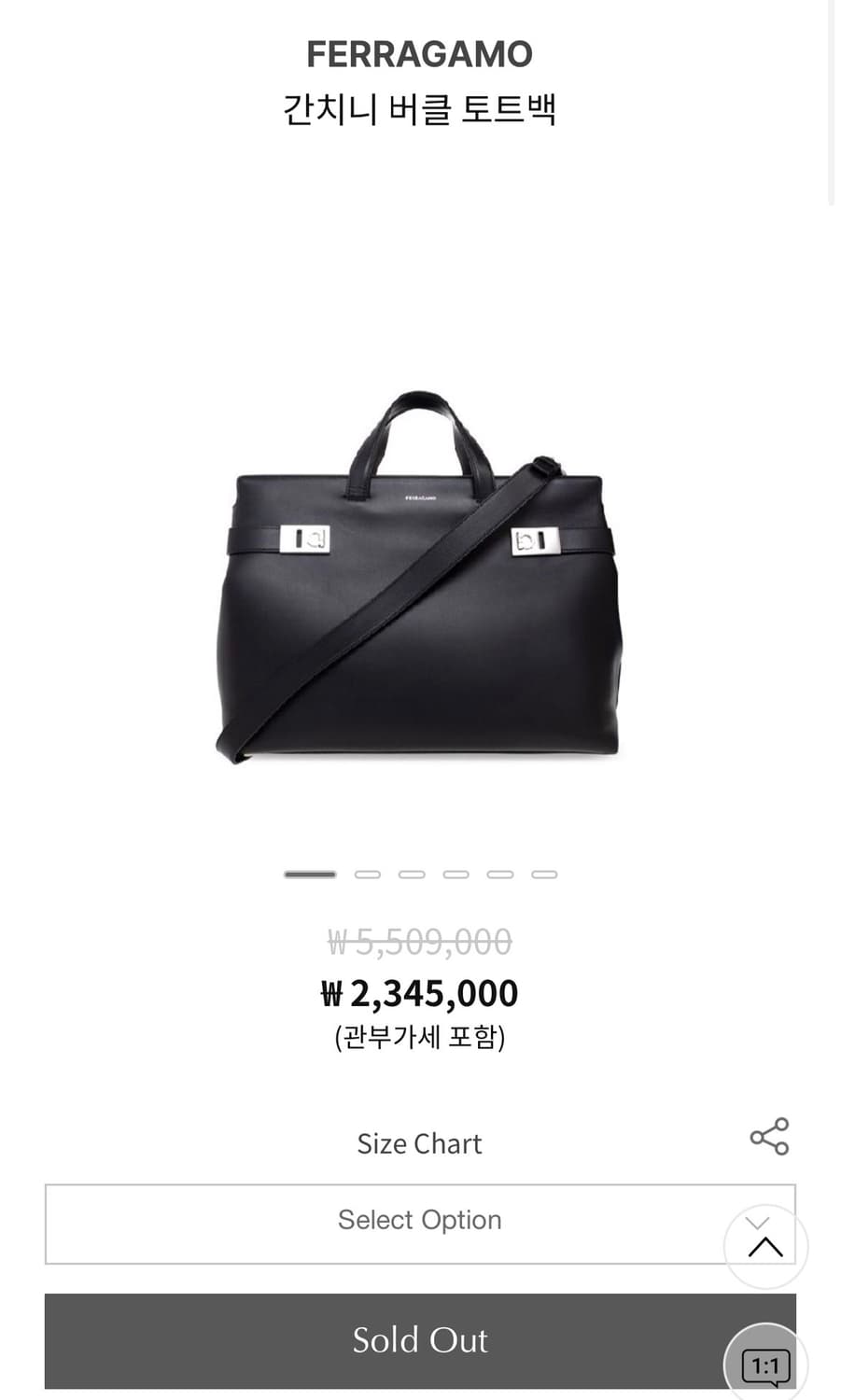Tap the discounted price ₩2,345,000

(x=419, y=992)
